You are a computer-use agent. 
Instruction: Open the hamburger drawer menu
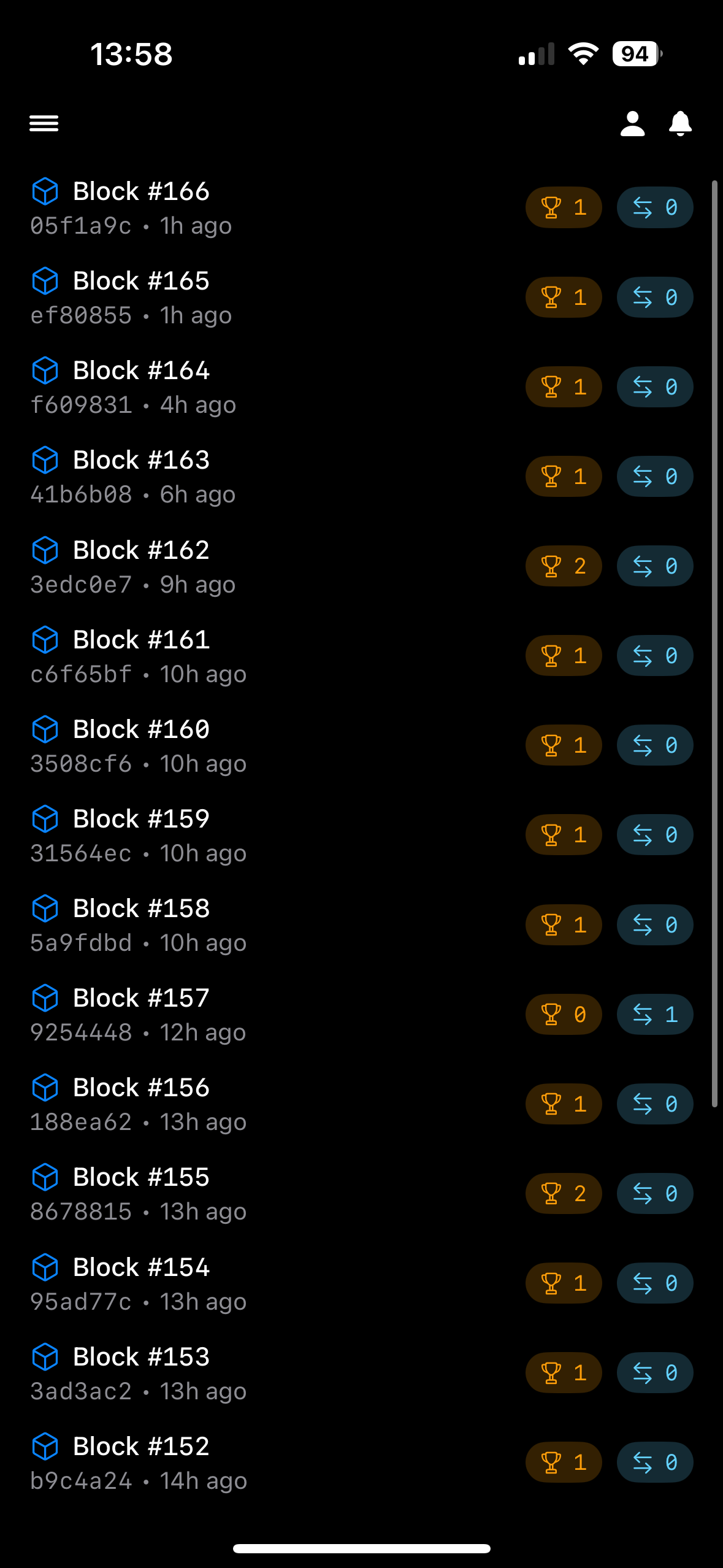pos(44,123)
